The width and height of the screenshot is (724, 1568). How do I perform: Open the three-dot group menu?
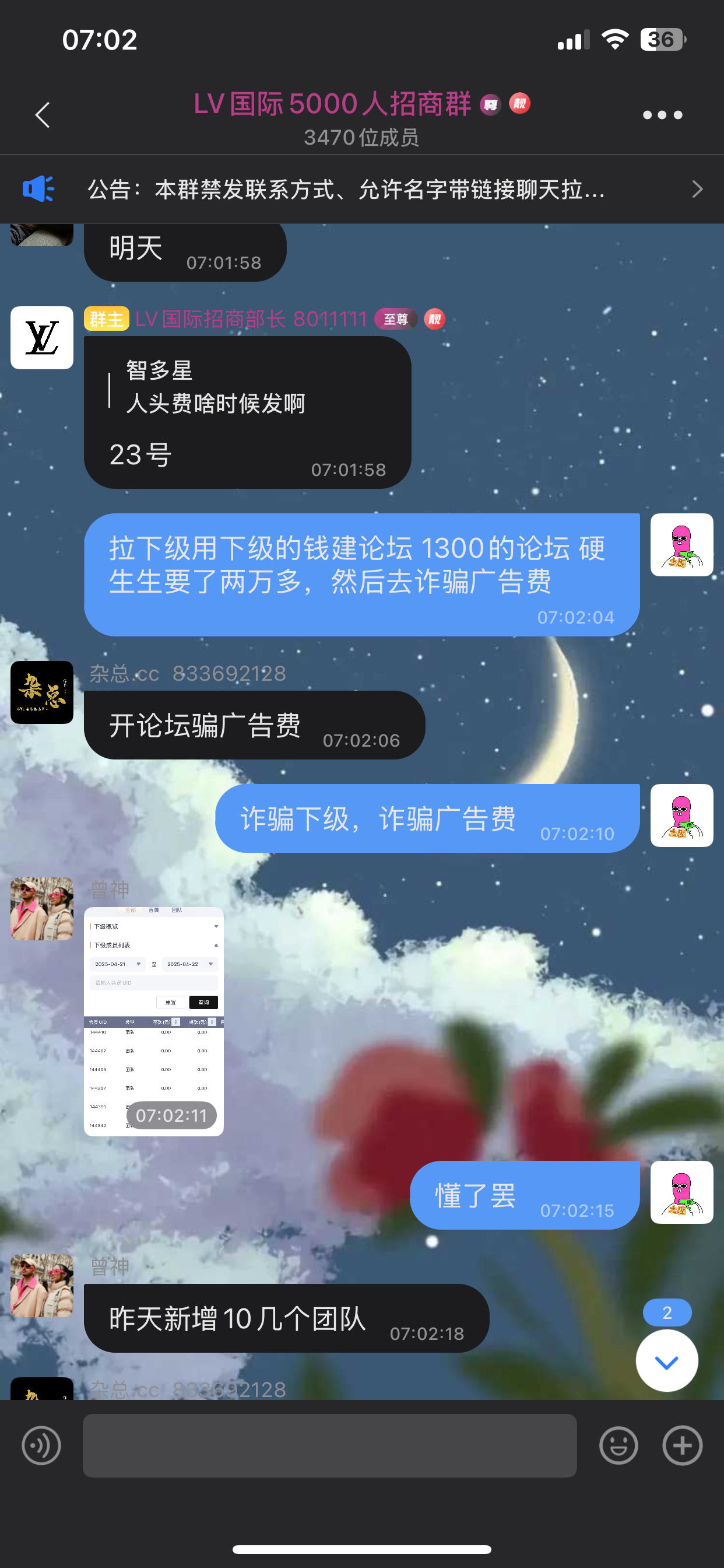click(x=662, y=115)
